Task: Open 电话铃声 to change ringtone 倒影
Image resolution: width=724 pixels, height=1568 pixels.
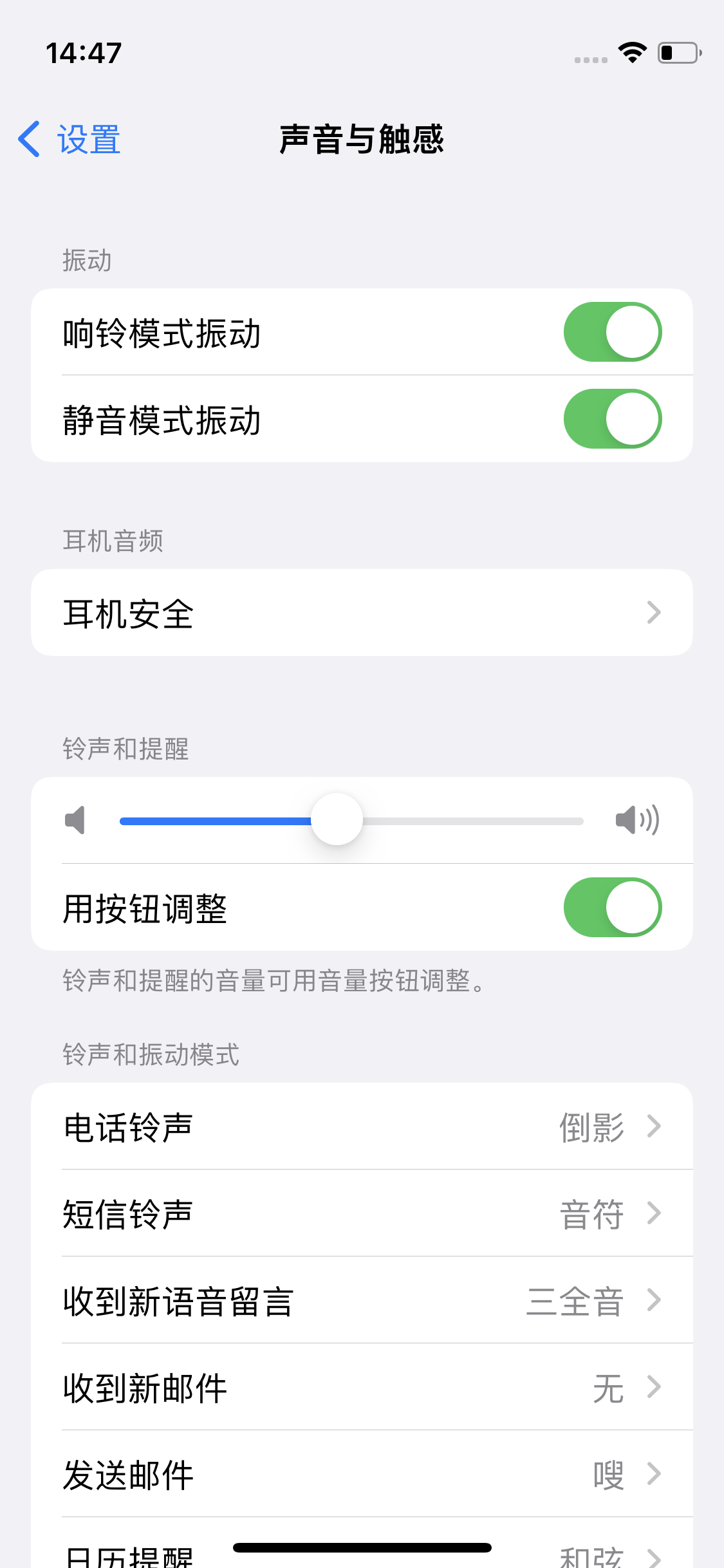Action: tap(362, 1127)
